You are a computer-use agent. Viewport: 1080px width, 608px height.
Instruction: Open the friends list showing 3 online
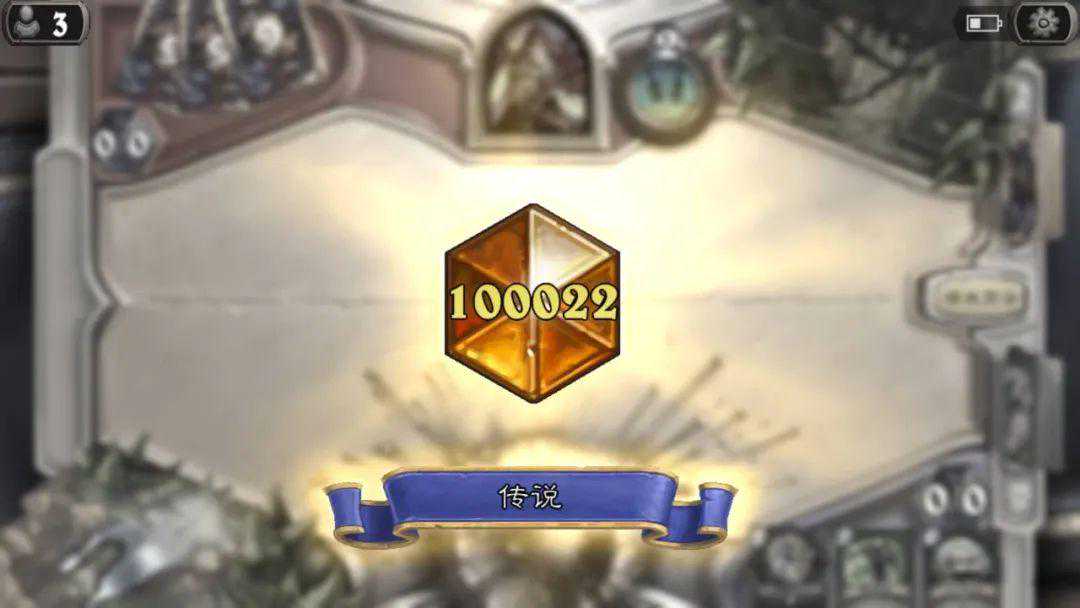tap(43, 23)
